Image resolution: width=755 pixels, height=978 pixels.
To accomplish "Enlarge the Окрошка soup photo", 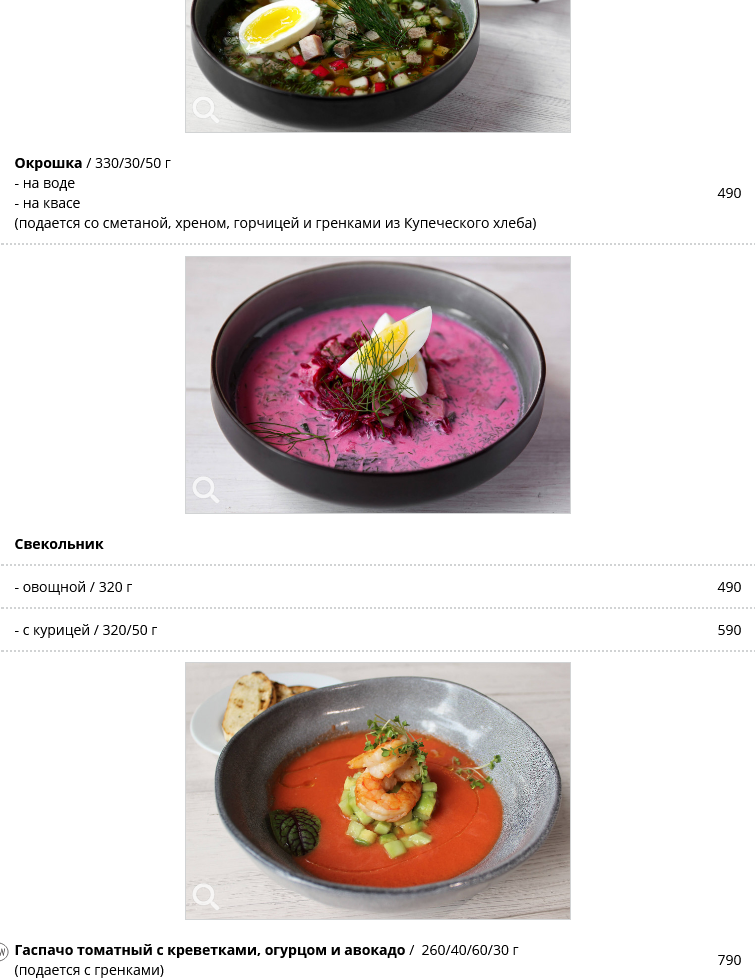I will [x=206, y=109].
